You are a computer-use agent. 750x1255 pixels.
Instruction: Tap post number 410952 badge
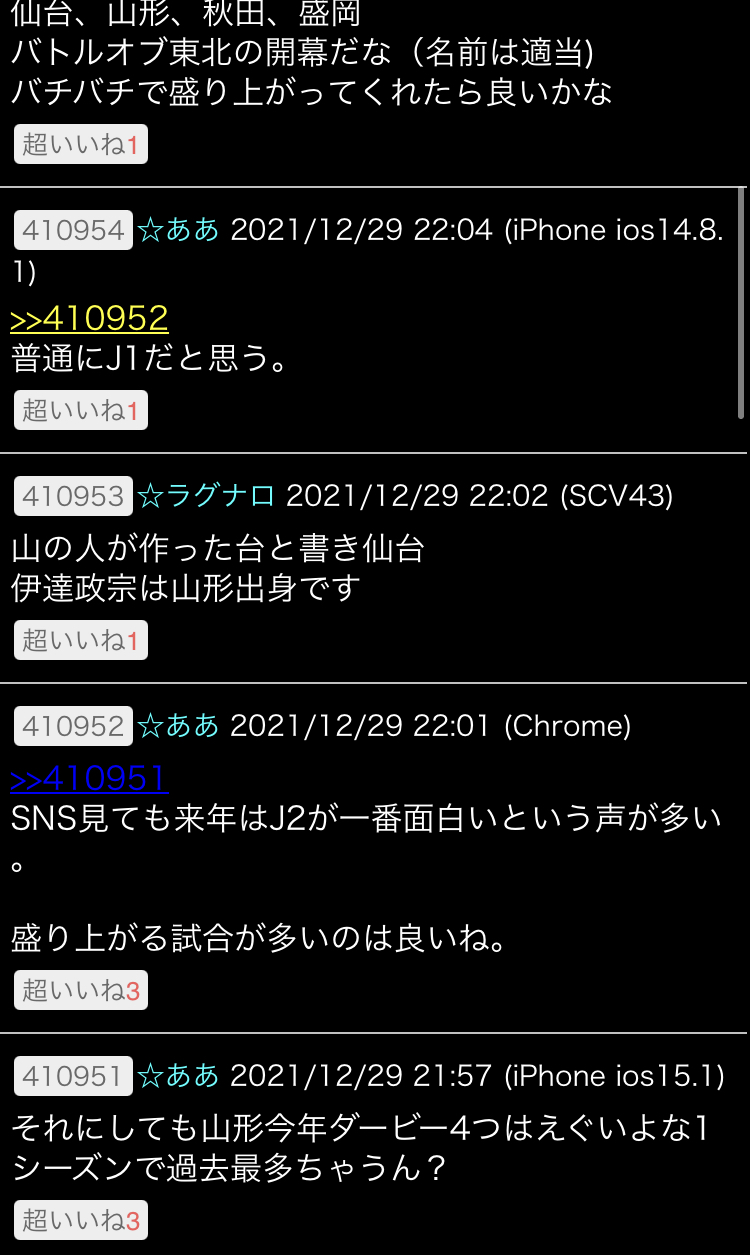point(73,726)
